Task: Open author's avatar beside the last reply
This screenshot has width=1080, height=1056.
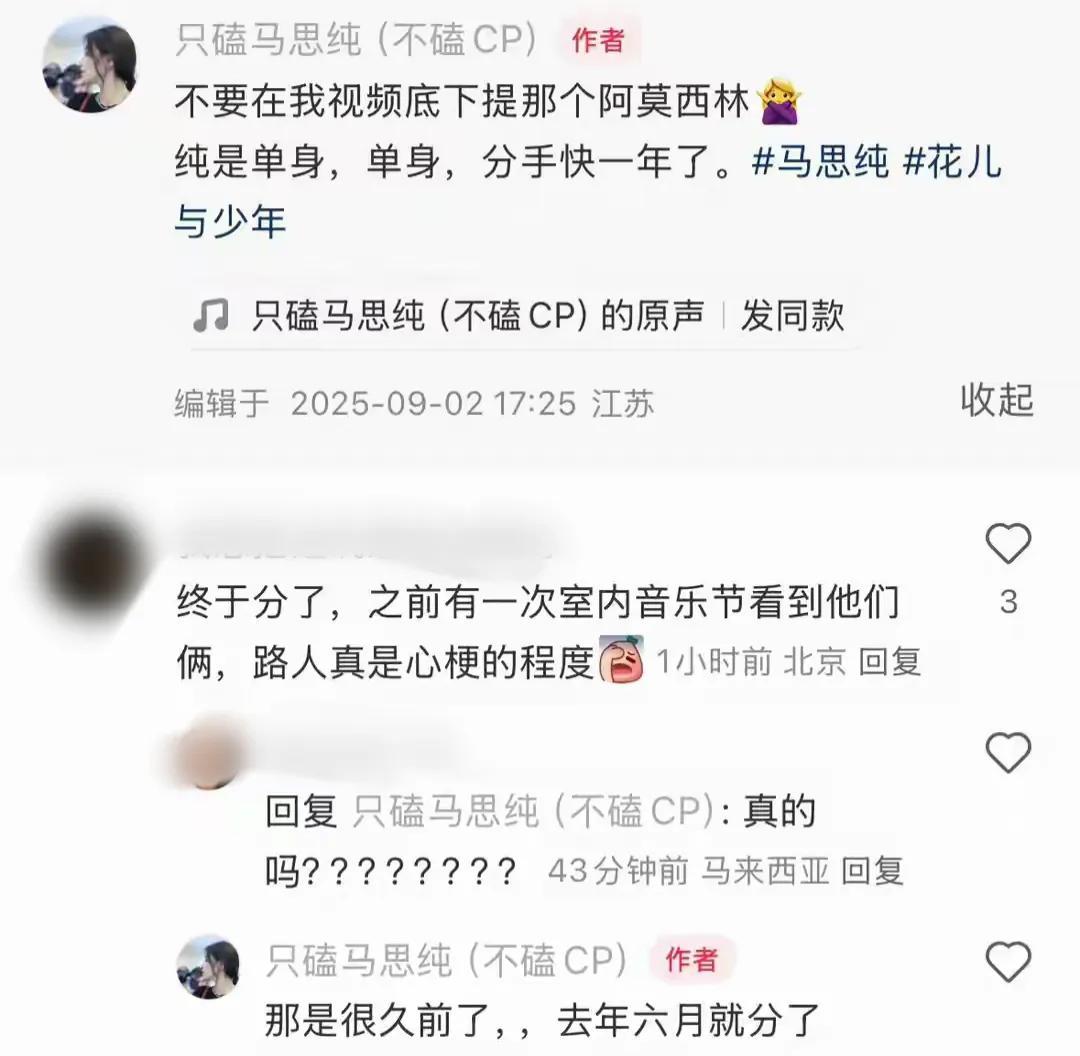Action: click(208, 967)
